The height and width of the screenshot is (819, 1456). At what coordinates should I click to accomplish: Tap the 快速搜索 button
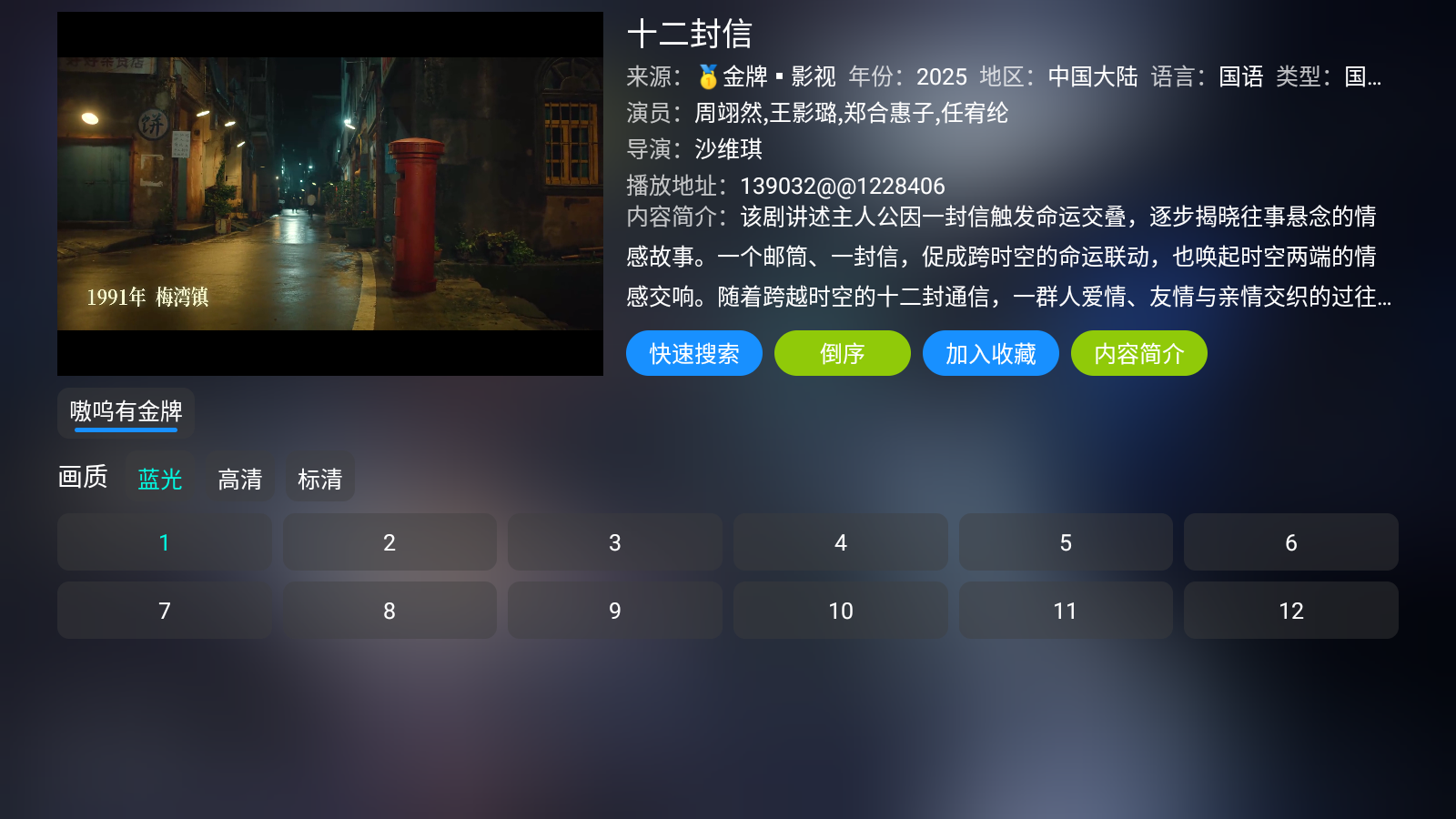click(693, 353)
